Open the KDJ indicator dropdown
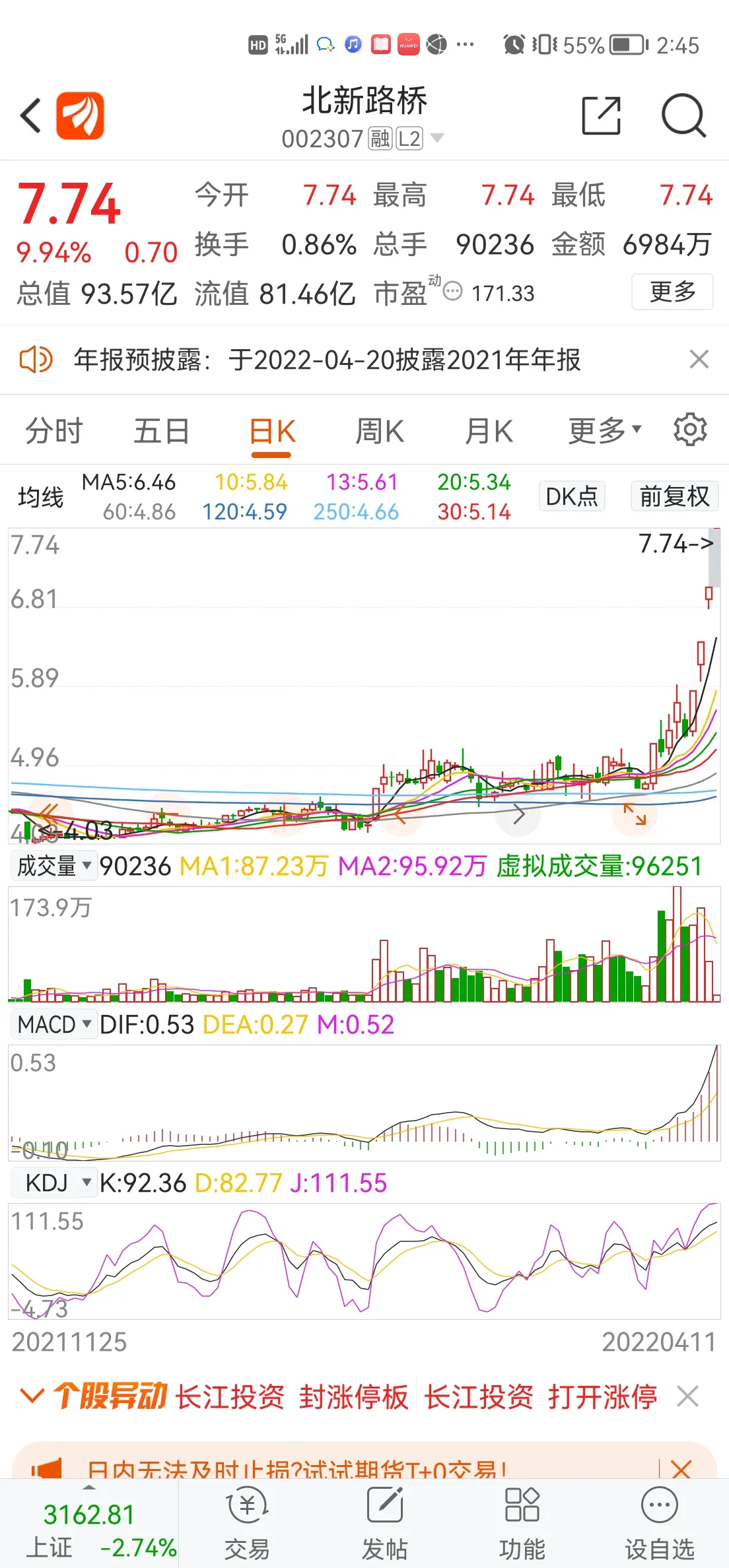Viewport: 729px width, 1568px height. click(x=54, y=1183)
